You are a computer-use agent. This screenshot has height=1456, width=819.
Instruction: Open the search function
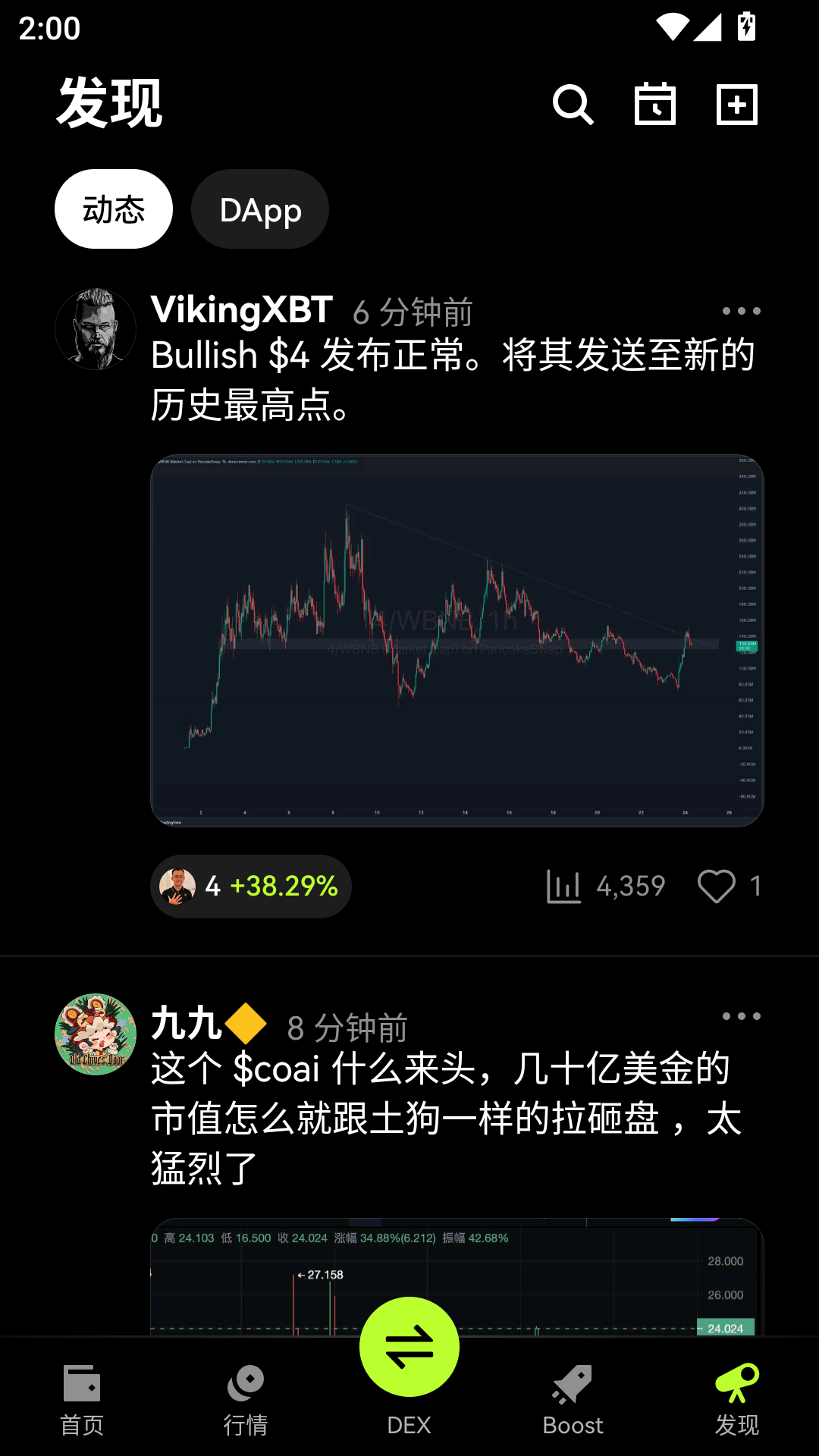(x=574, y=105)
